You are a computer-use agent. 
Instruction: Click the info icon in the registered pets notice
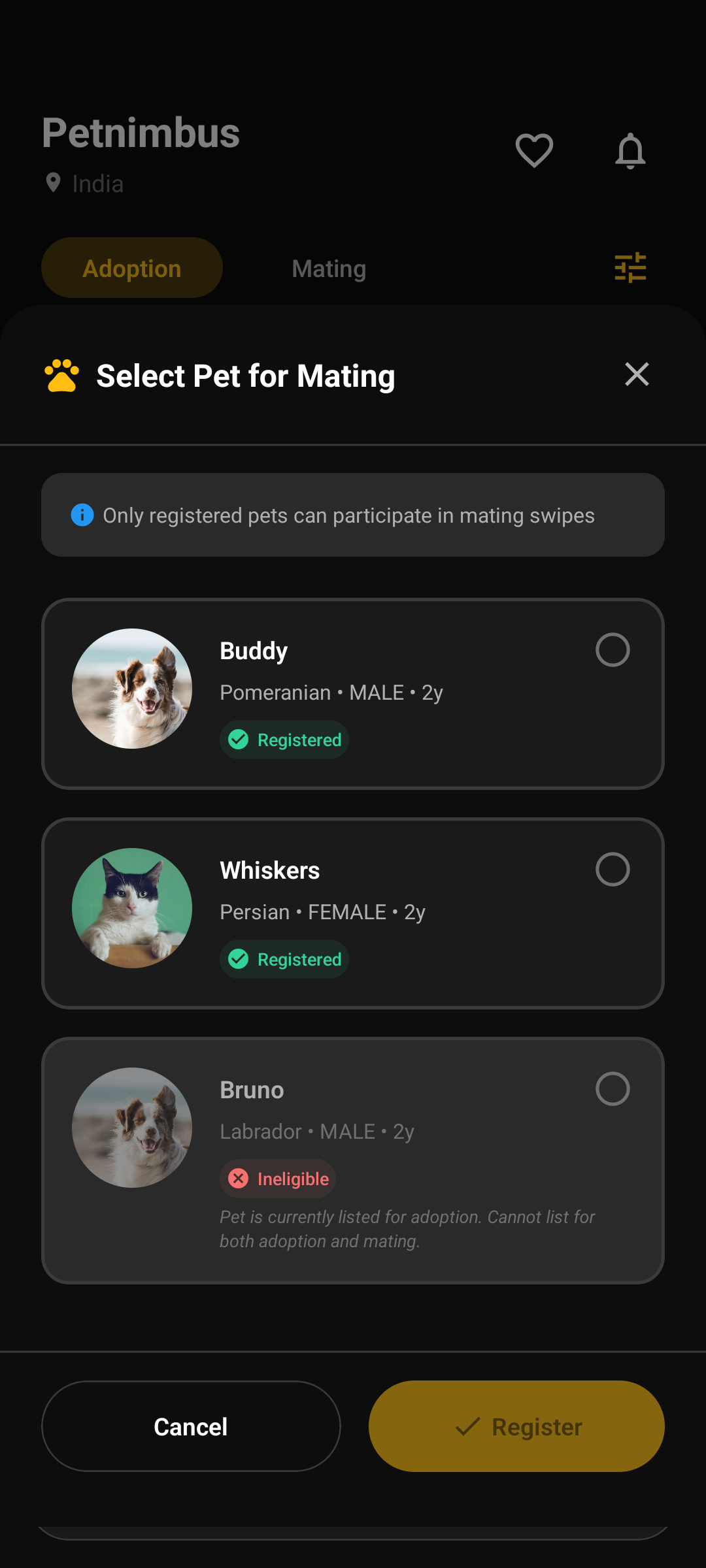(x=82, y=515)
